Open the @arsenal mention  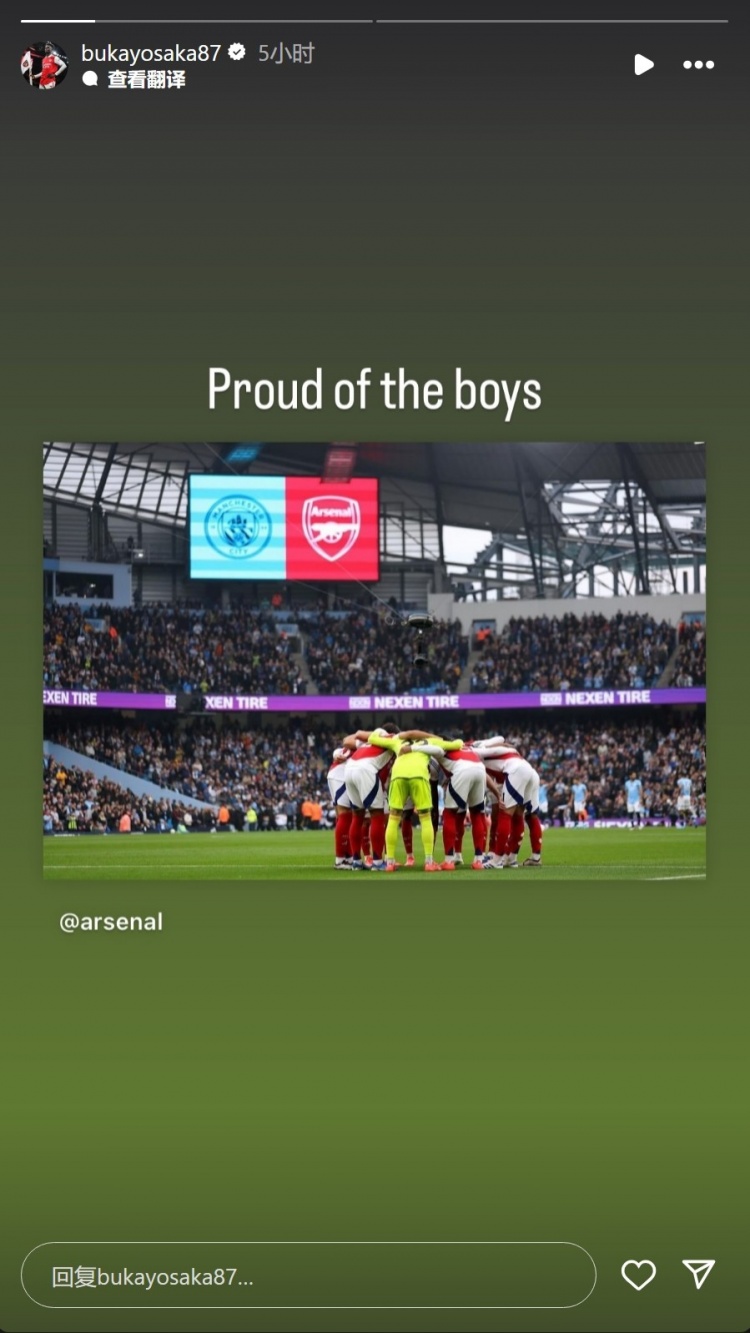tap(111, 922)
